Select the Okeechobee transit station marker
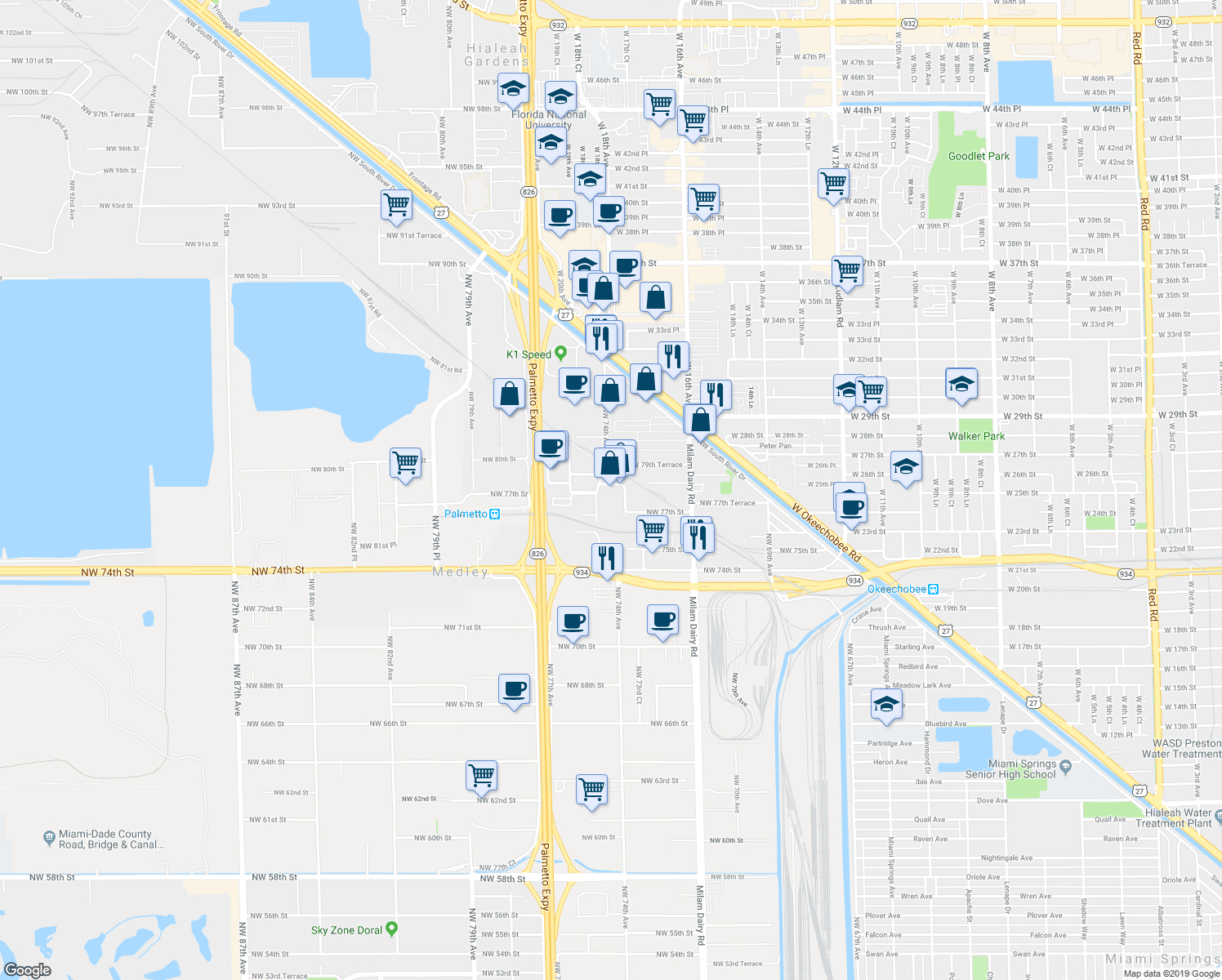Viewport: 1222px width, 980px height. (x=934, y=589)
